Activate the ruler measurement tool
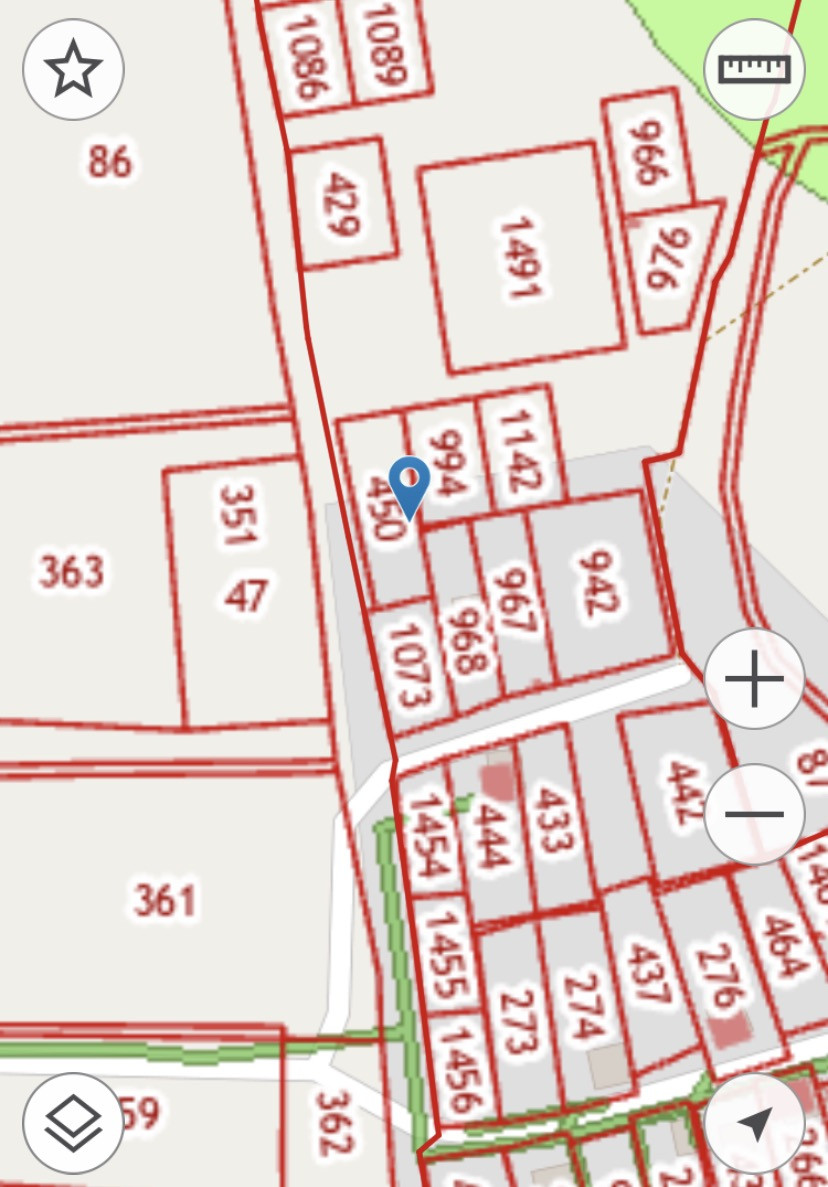Screen dimensions: 828x1187 pyautogui.click(x=754, y=70)
